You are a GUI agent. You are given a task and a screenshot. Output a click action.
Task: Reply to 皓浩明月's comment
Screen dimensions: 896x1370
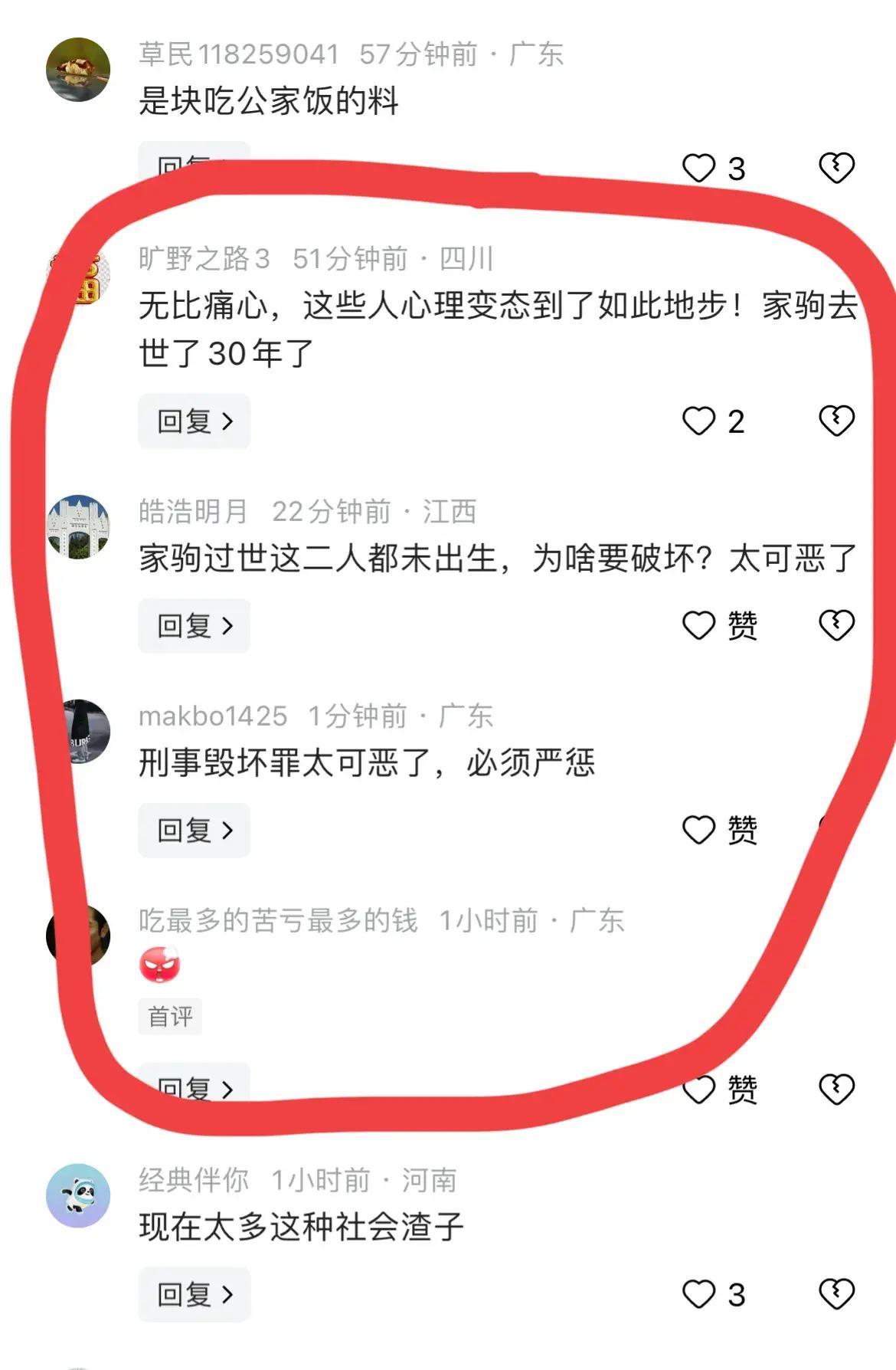pyautogui.click(x=195, y=625)
